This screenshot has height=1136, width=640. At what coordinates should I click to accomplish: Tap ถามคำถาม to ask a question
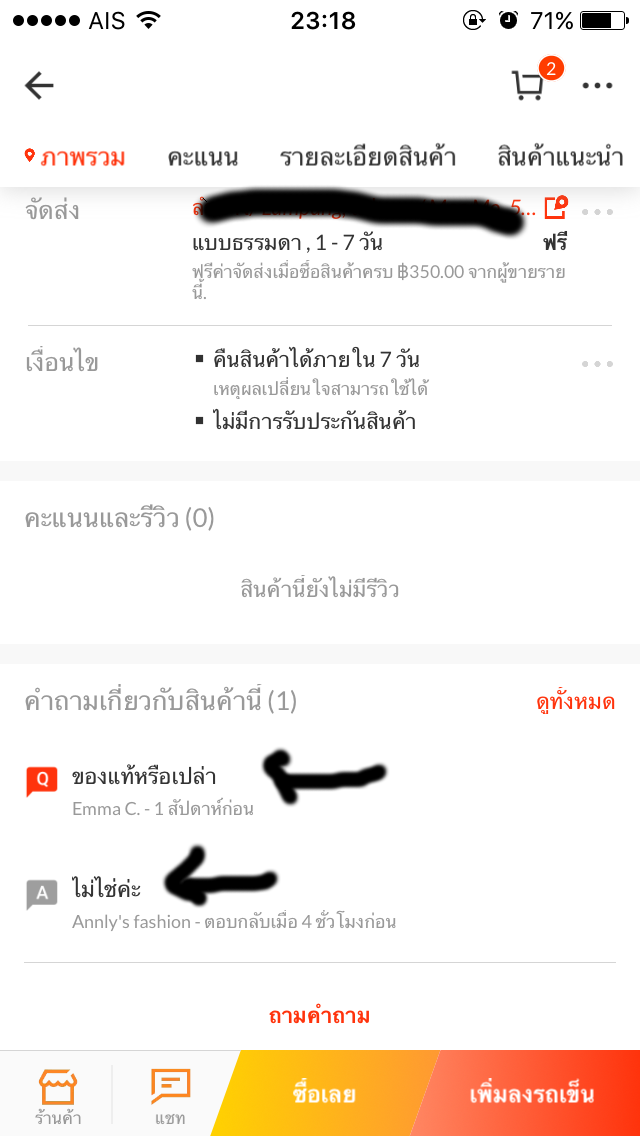320,1016
